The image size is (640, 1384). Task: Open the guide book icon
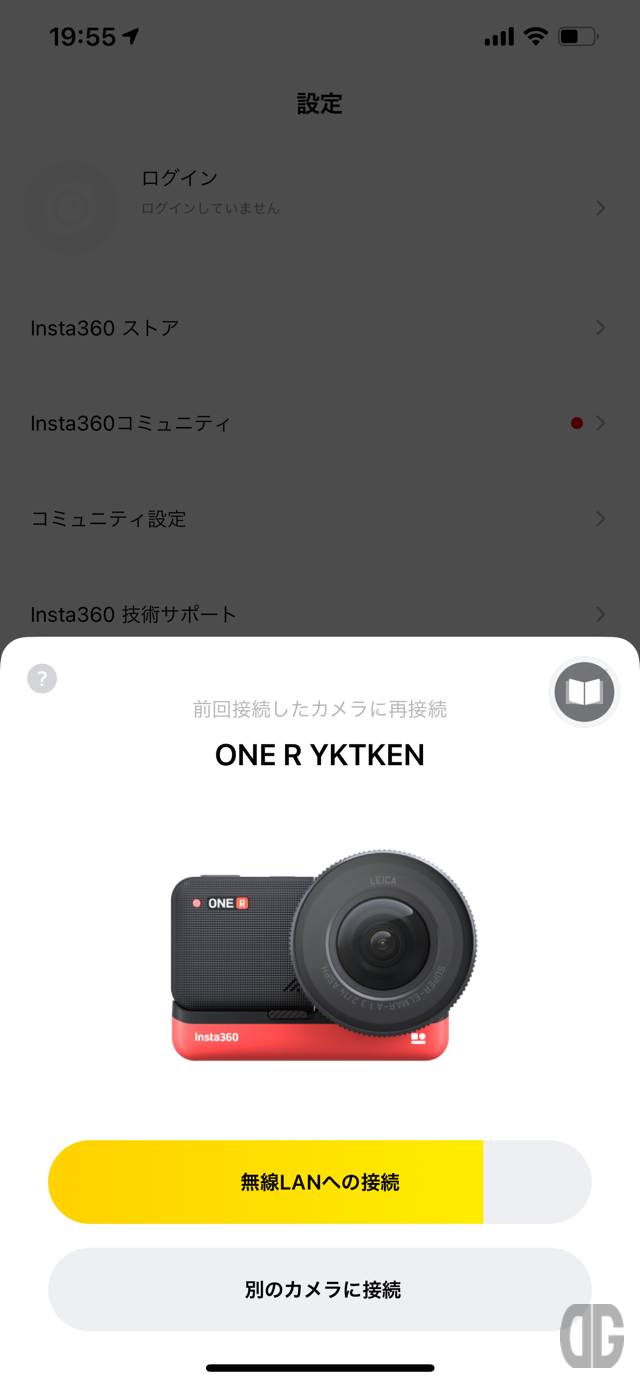point(584,692)
